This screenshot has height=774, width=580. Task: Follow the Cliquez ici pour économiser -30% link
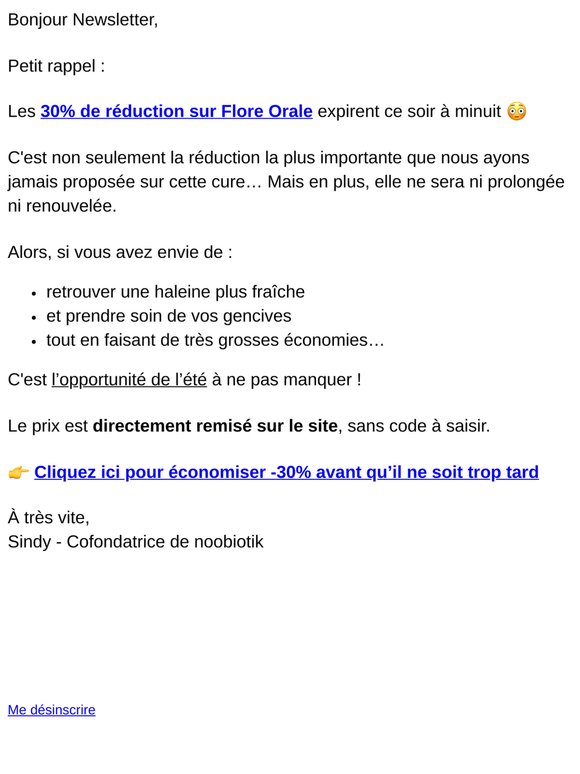click(286, 472)
